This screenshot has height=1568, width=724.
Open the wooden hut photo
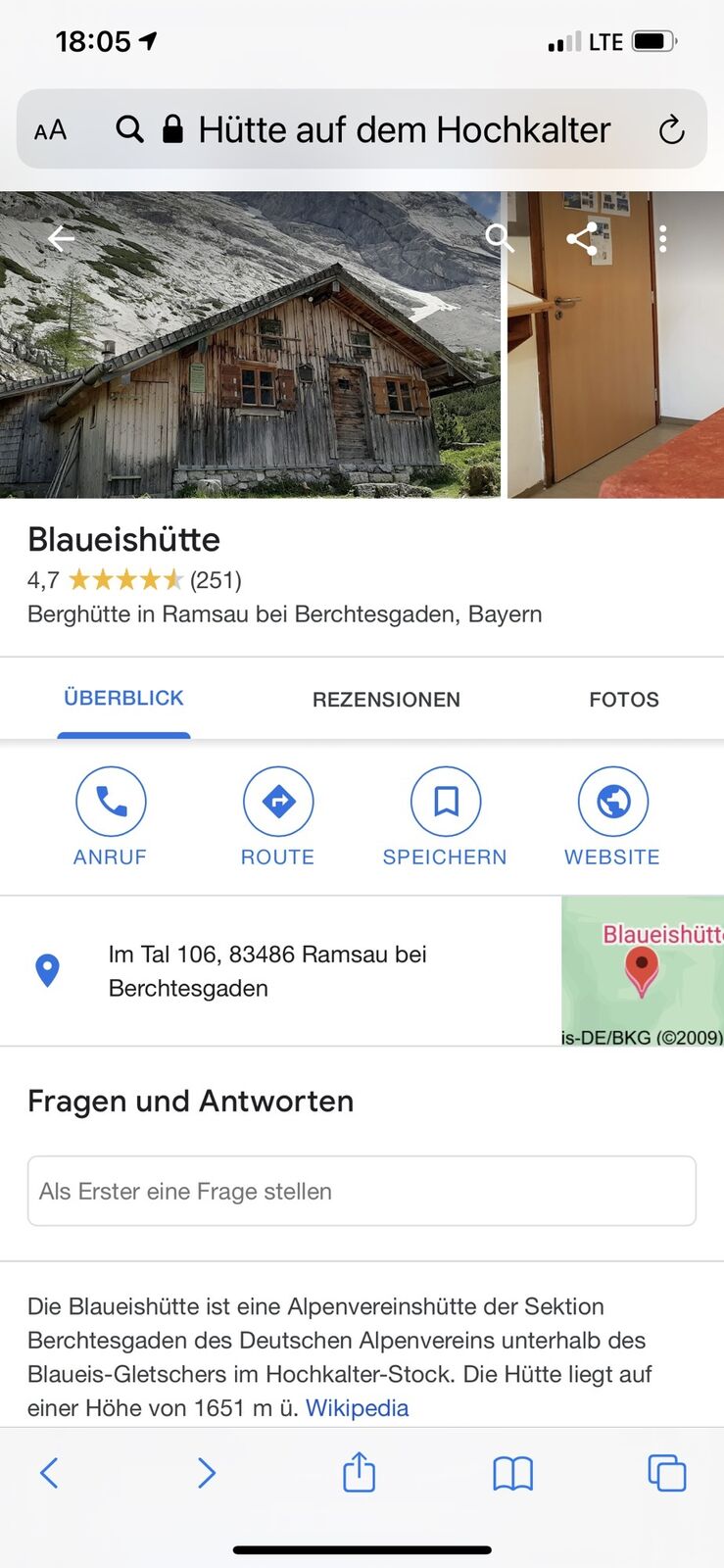(x=250, y=372)
